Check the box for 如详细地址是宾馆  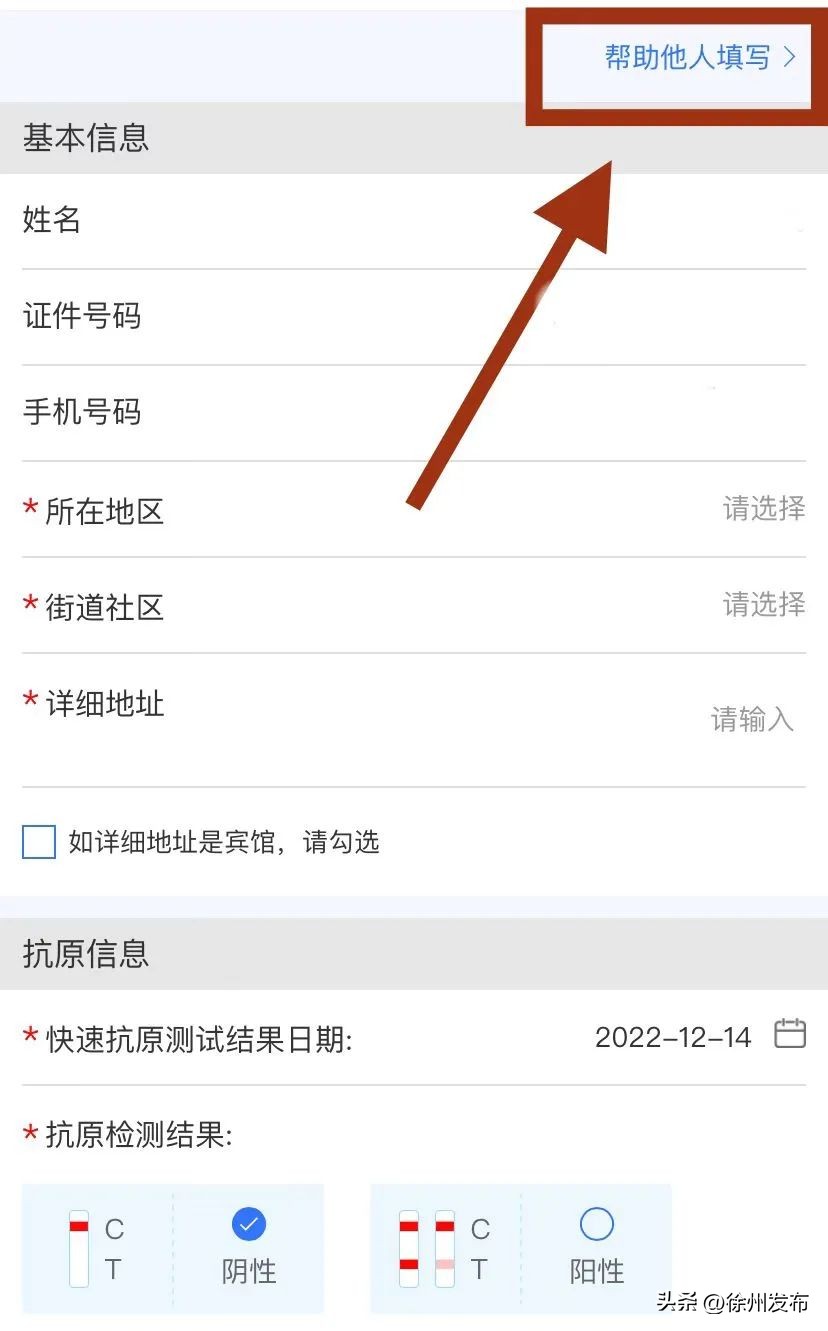[38, 843]
